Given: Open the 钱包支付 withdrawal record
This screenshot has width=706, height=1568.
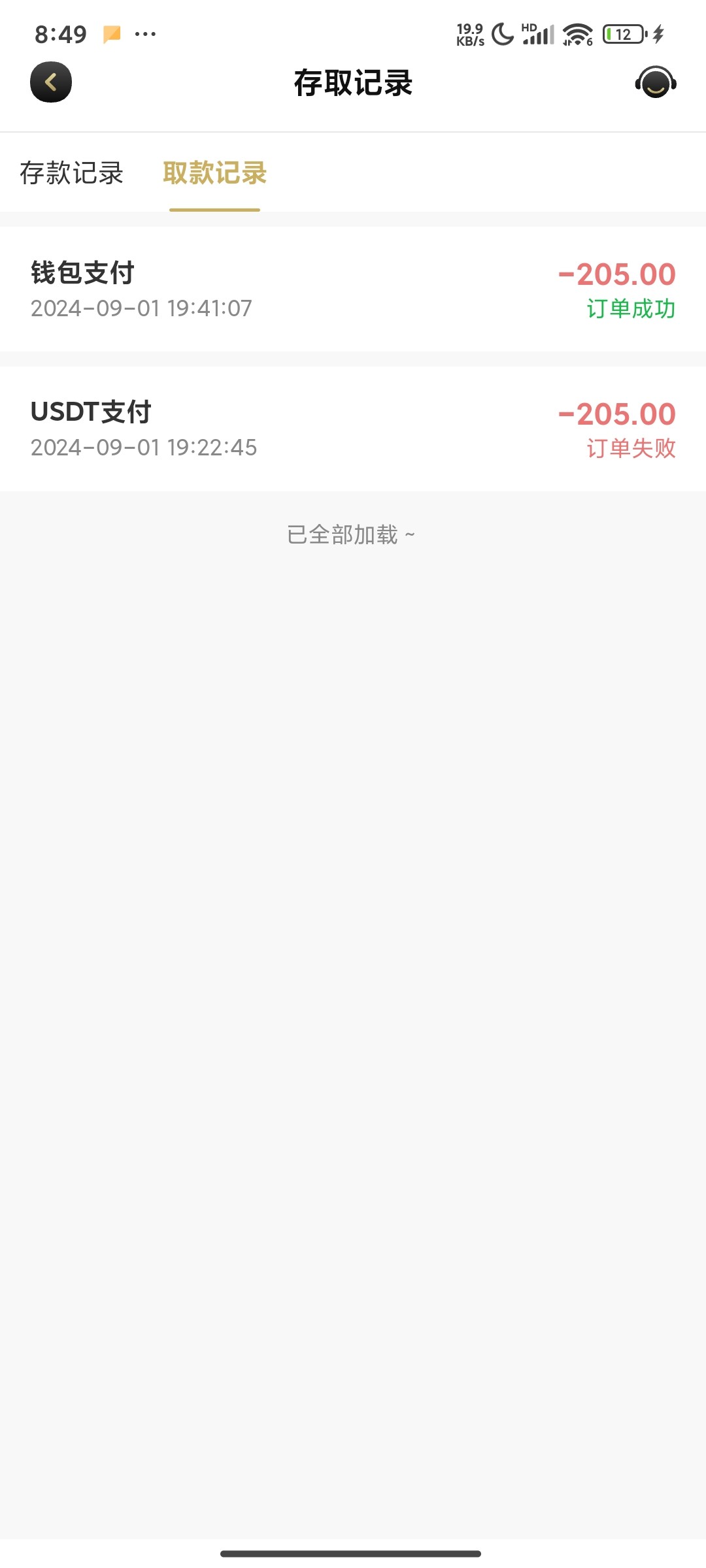Looking at the screenshot, I should click(x=353, y=289).
